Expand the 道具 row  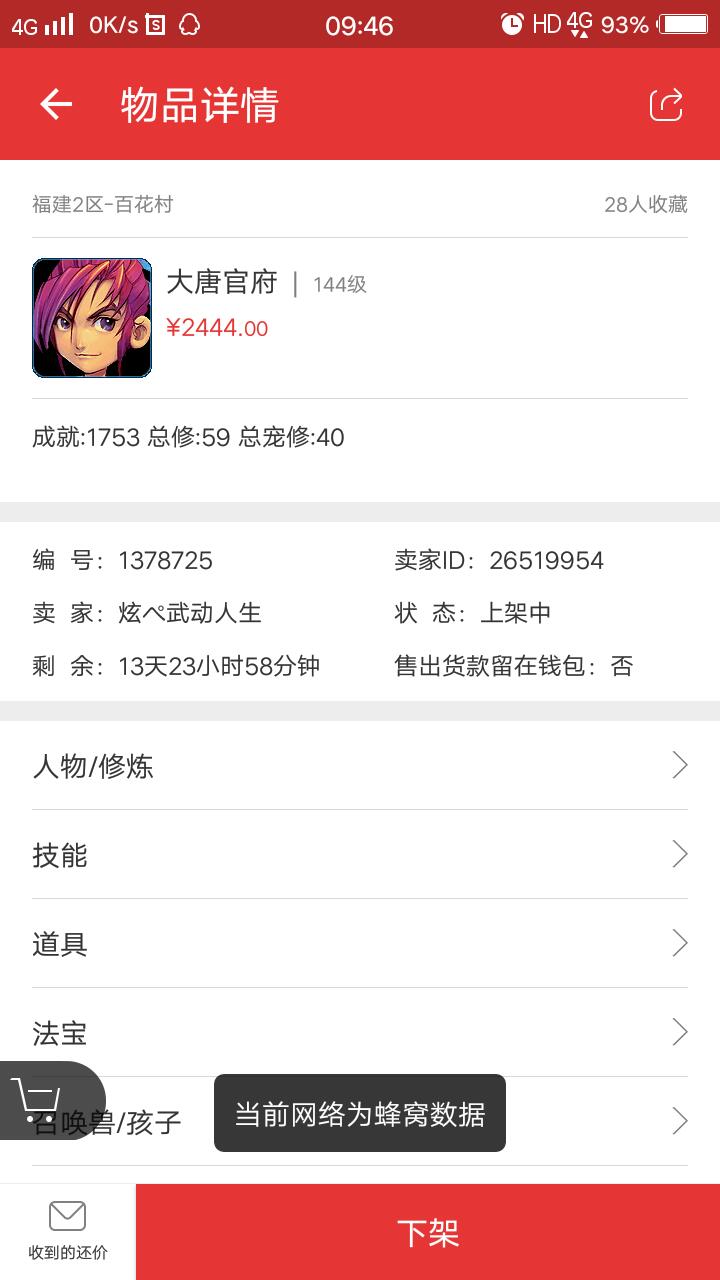tap(360, 943)
